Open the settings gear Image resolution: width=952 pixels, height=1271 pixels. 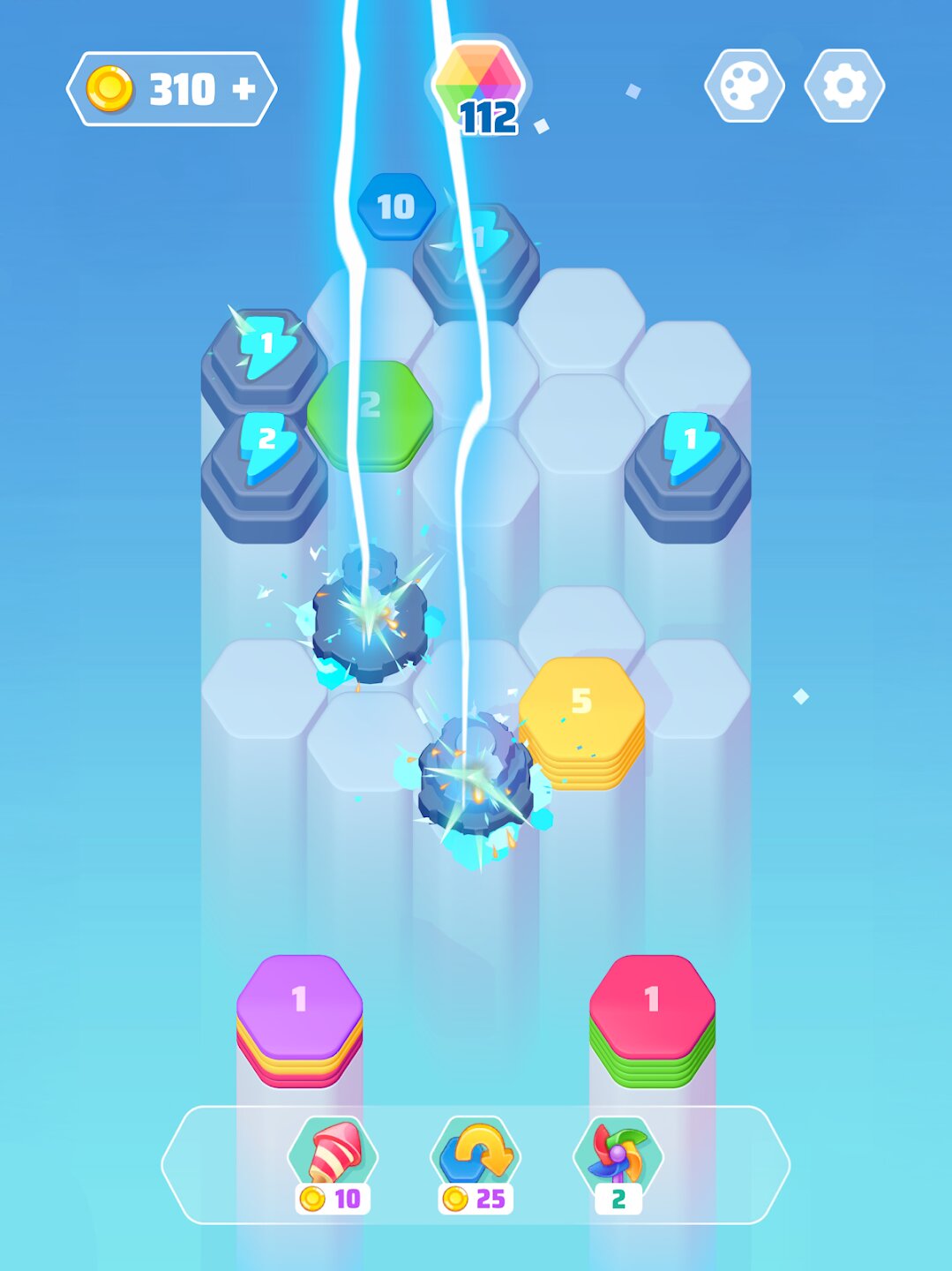(x=844, y=86)
